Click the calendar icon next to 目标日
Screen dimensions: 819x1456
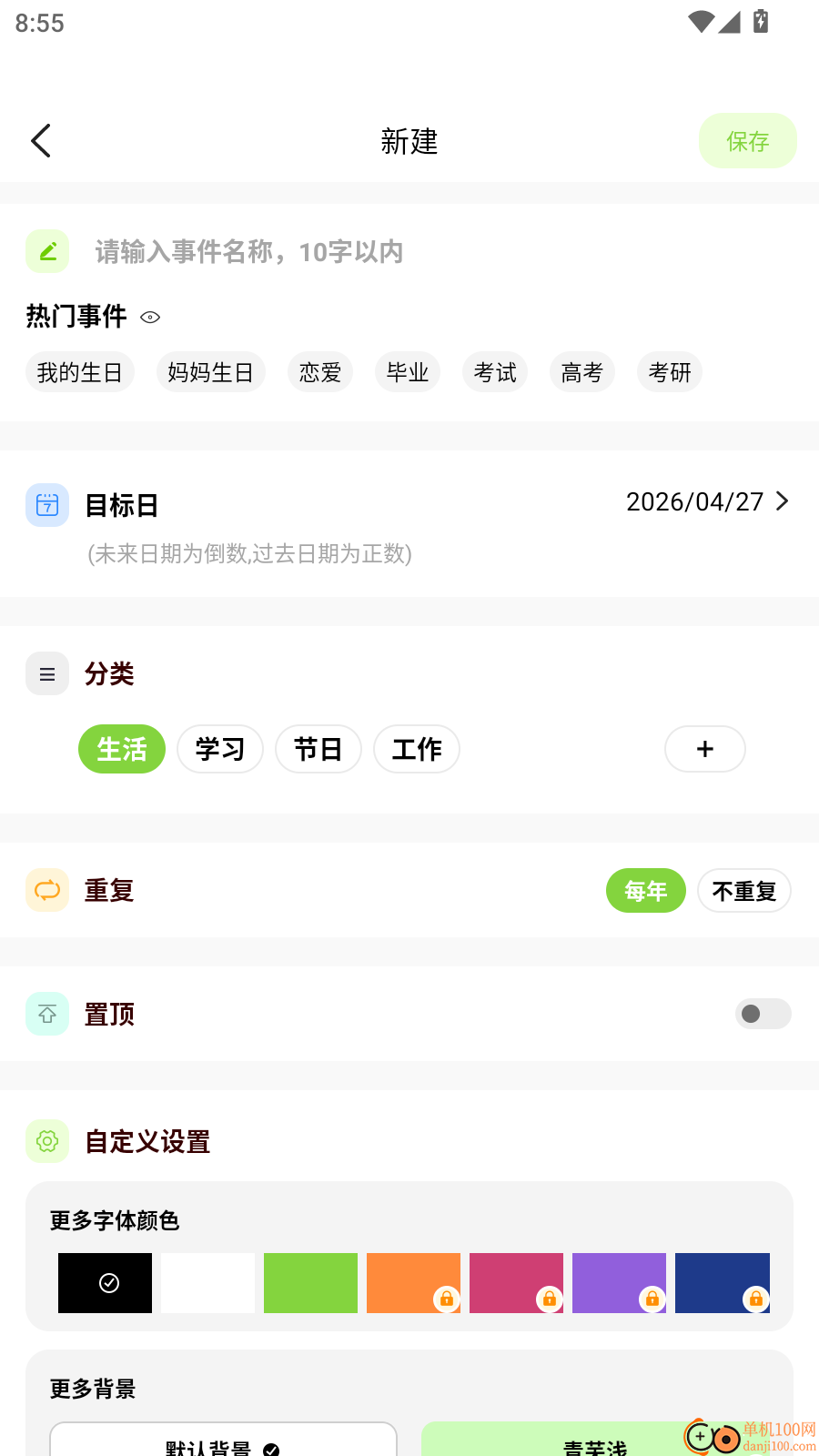tap(46, 504)
